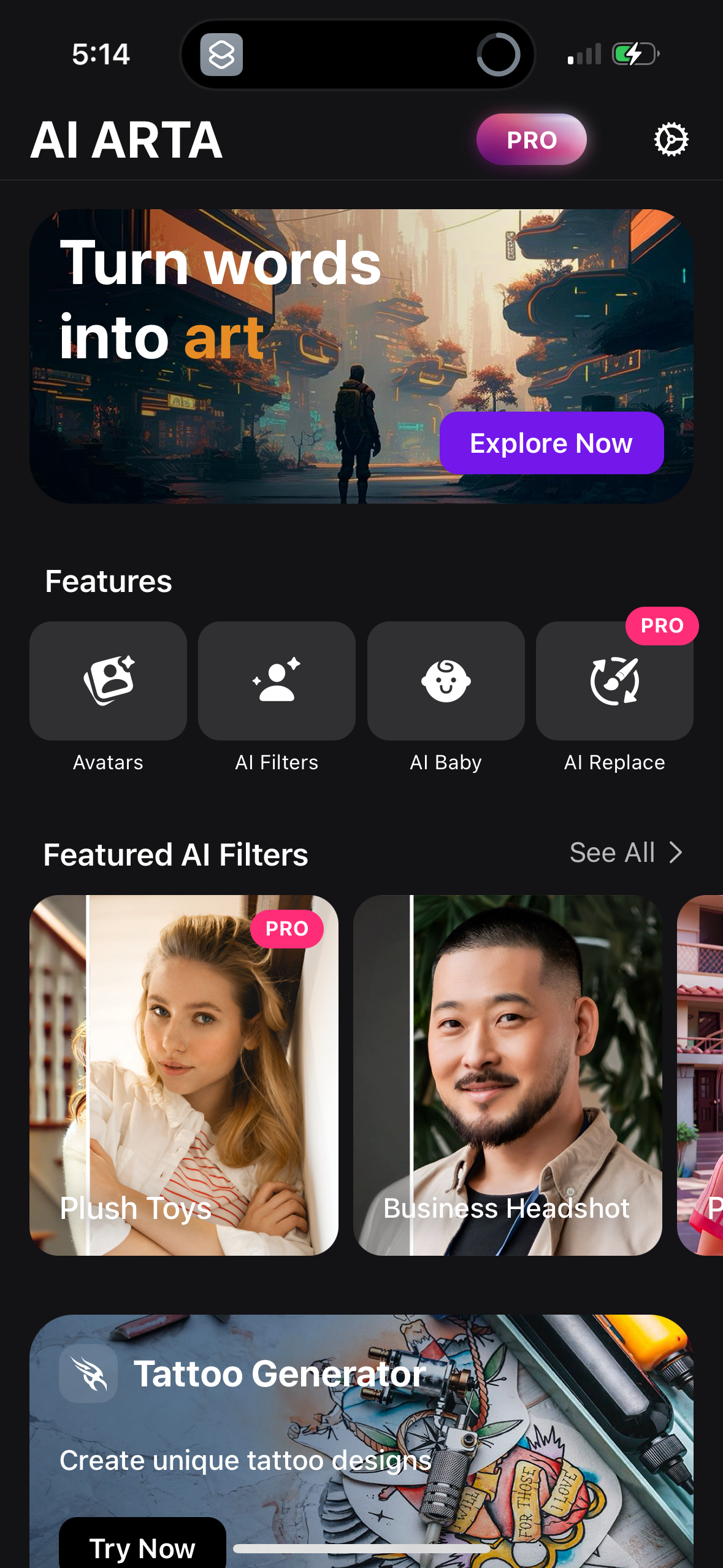
Task: Open the PRO subscription badge in header
Action: pos(531,139)
